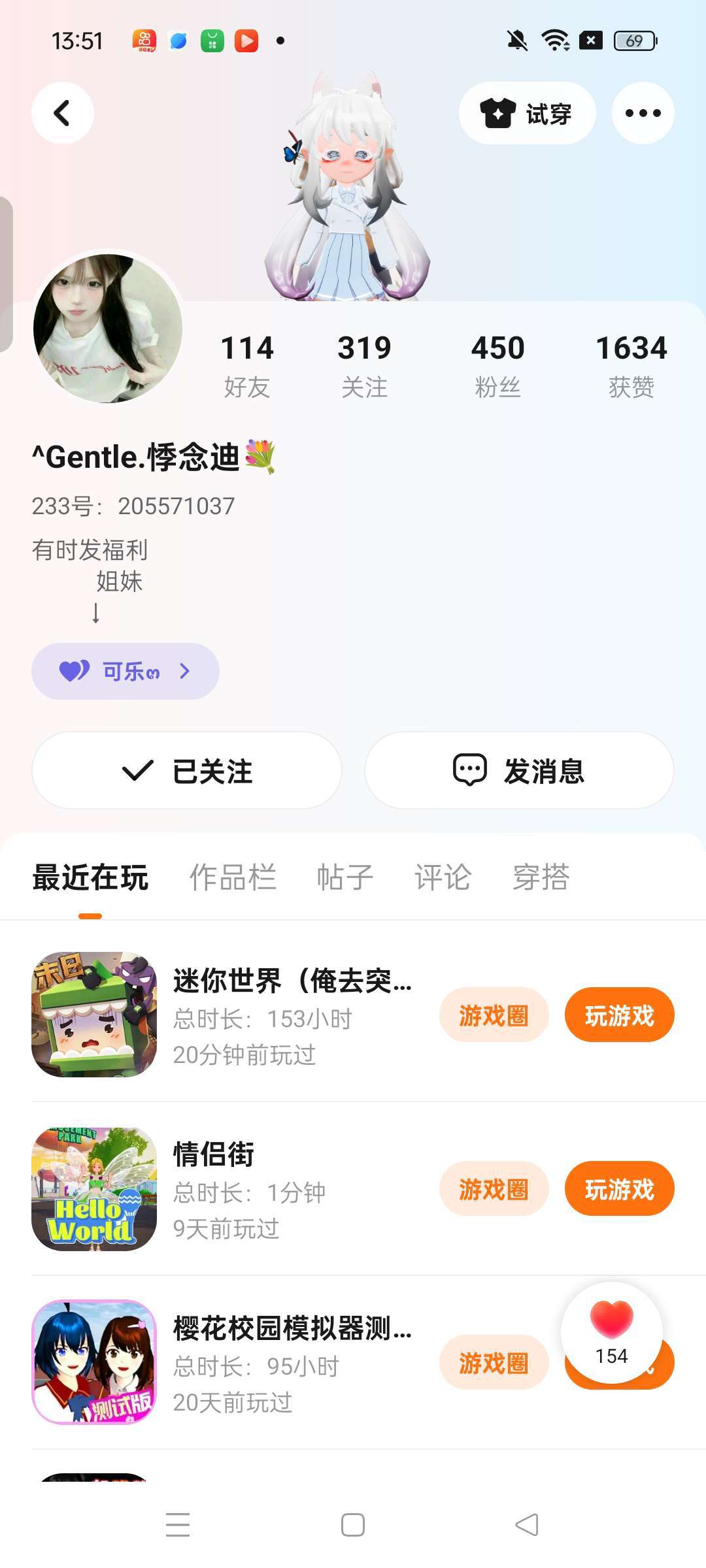
Task: Tap the 试穿 outfit try-on button
Action: [x=527, y=113]
